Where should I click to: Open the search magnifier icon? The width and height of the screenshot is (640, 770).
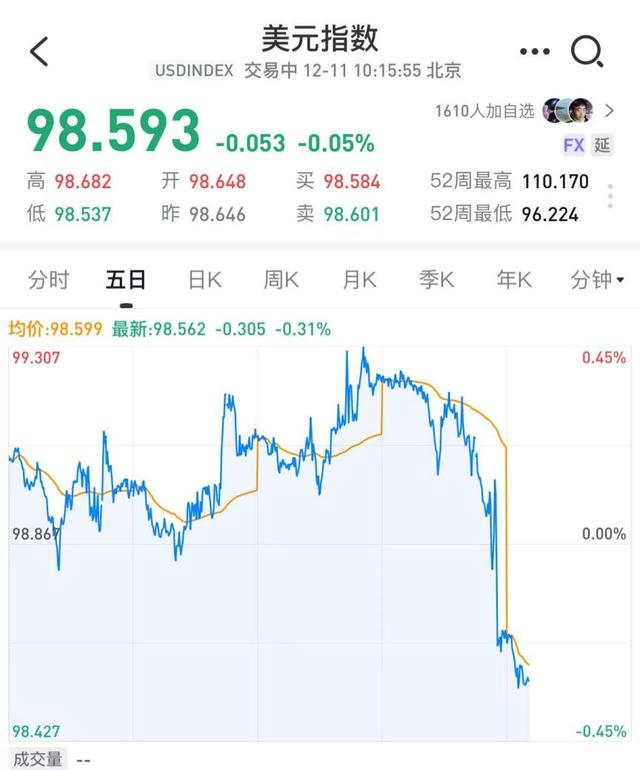pyautogui.click(x=587, y=51)
